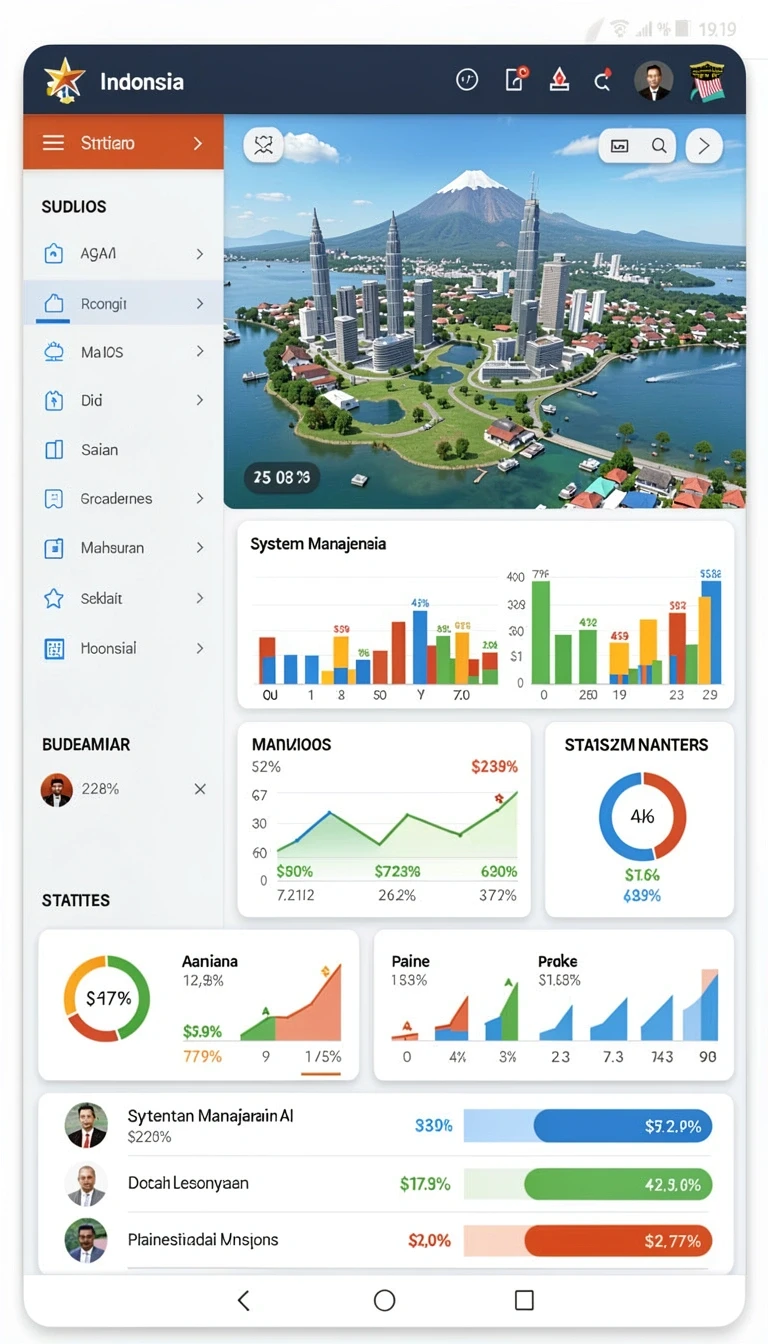768x1344 pixels.
Task: Open the Dotah Lesonyaan row
Action: [x=385, y=1184]
